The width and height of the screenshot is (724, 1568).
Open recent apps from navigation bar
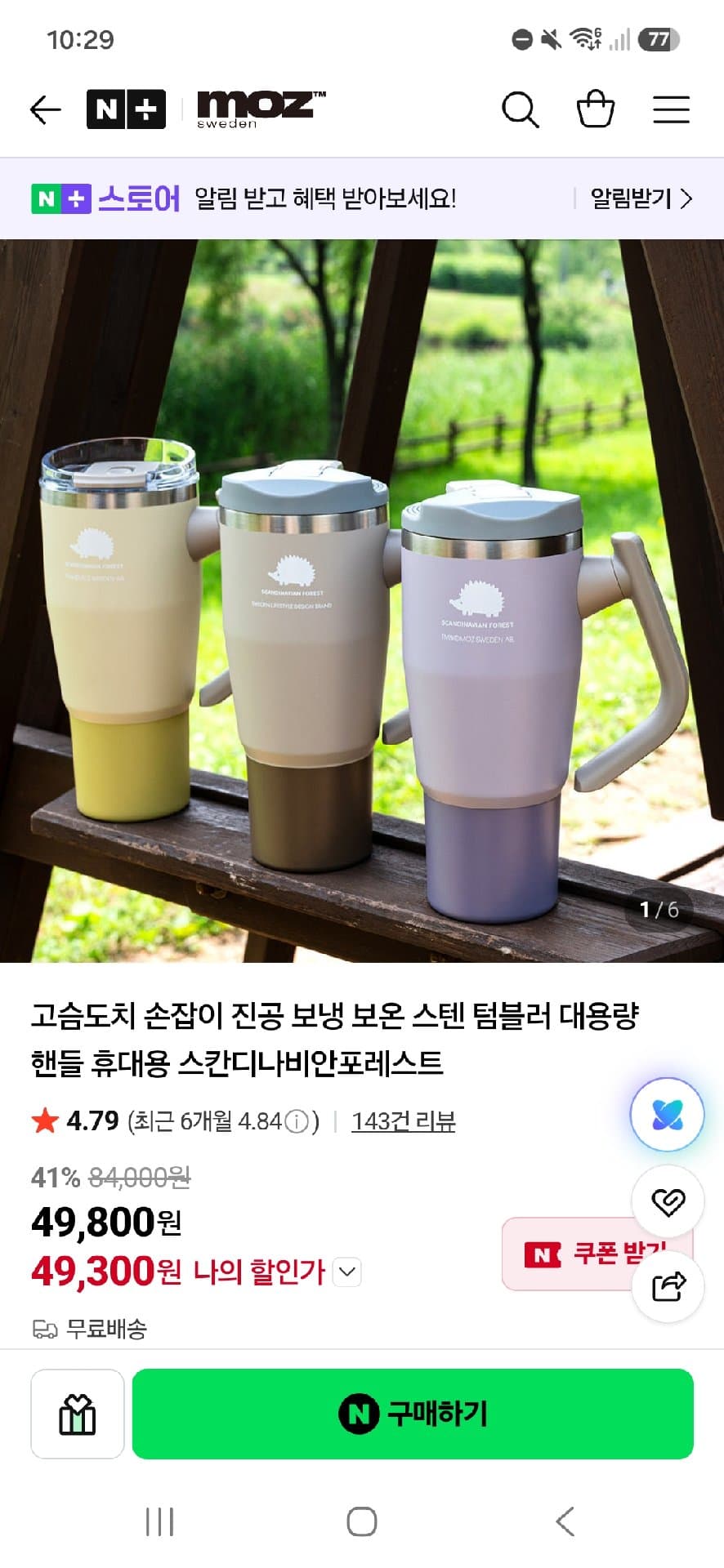(x=159, y=1521)
